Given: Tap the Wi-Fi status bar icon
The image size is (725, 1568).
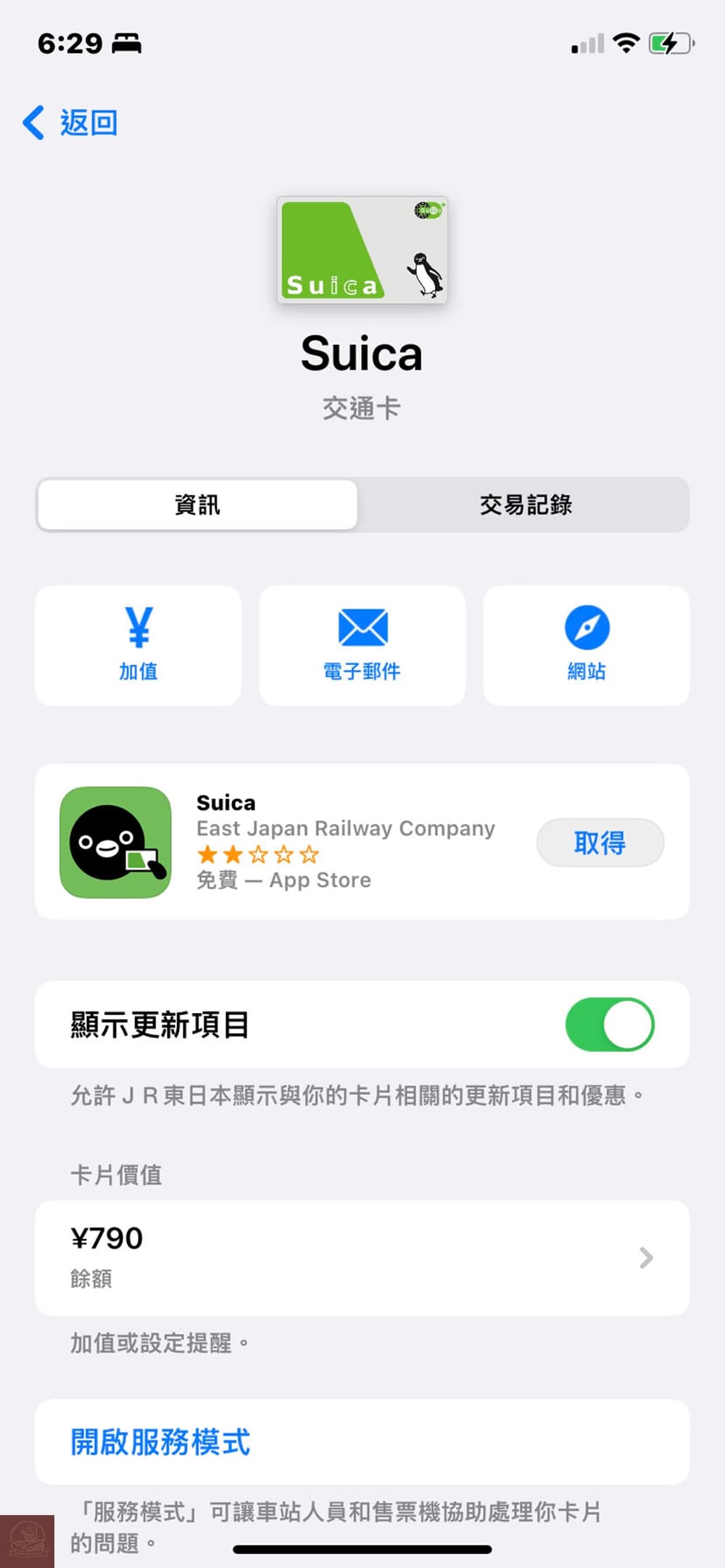Looking at the screenshot, I should [625, 43].
